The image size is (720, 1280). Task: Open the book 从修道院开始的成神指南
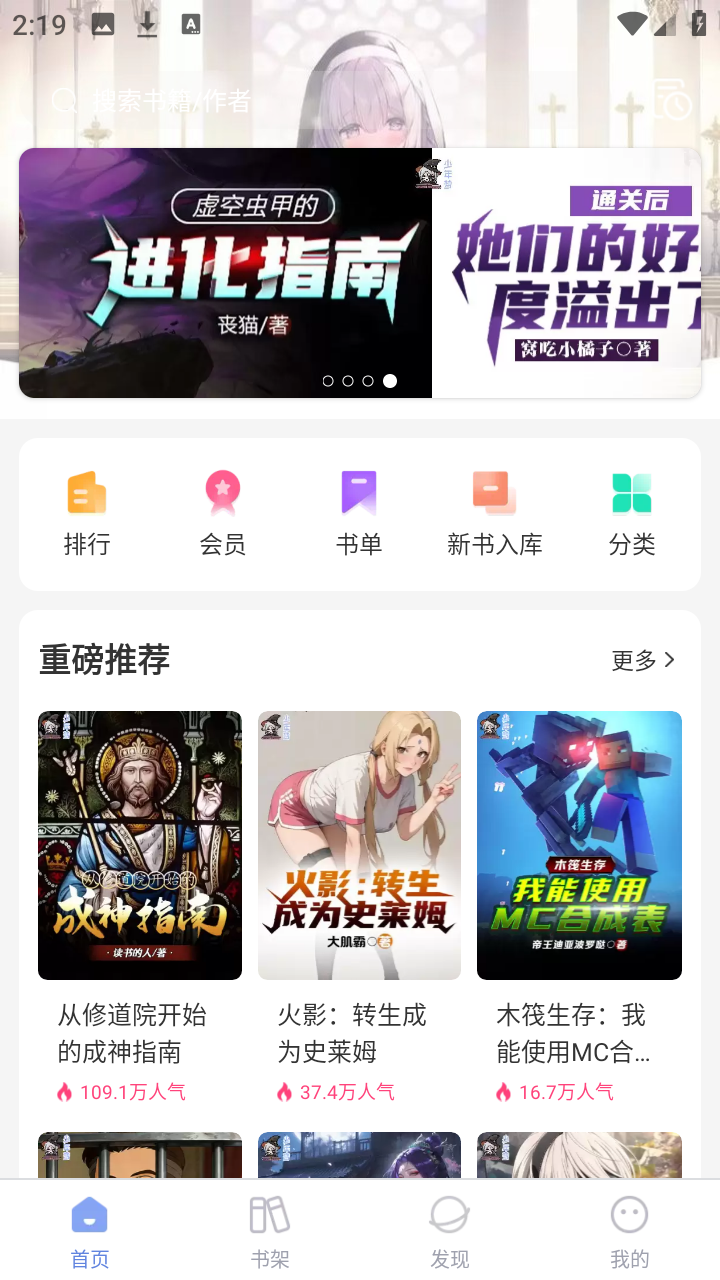pyautogui.click(x=139, y=845)
